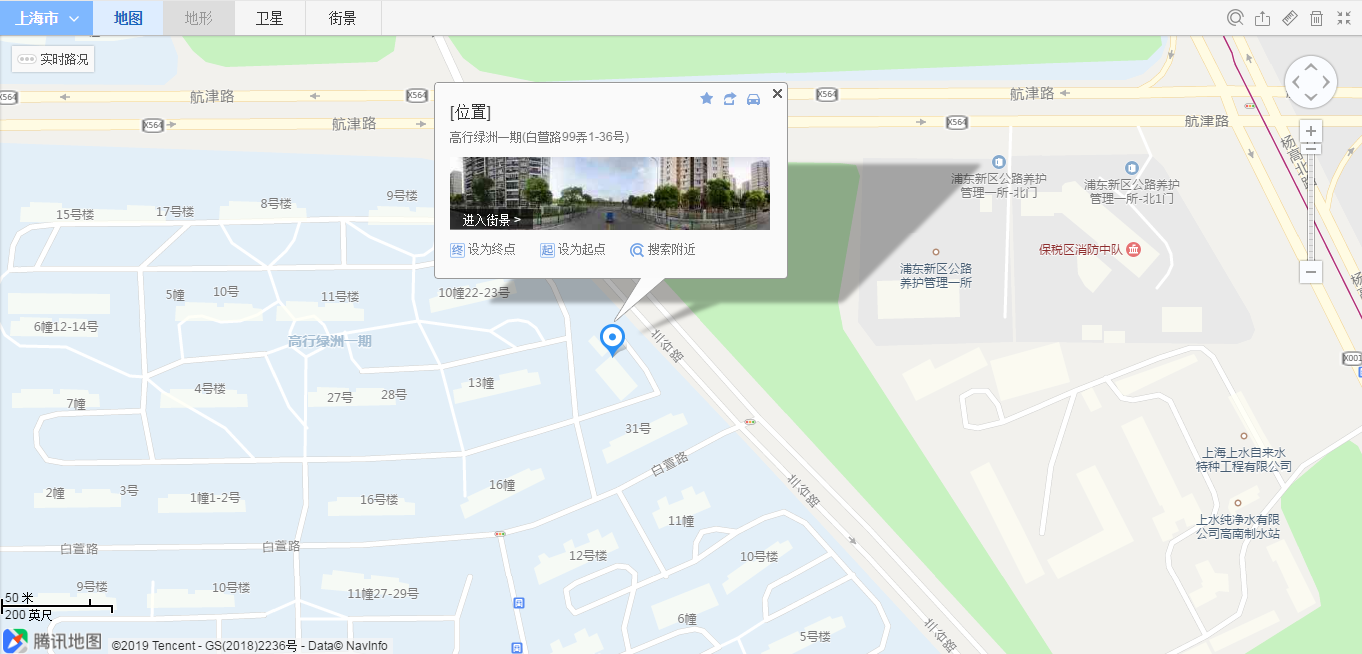Open the search tool in the top toolbar
This screenshot has height=654, width=1362.
point(1235,18)
